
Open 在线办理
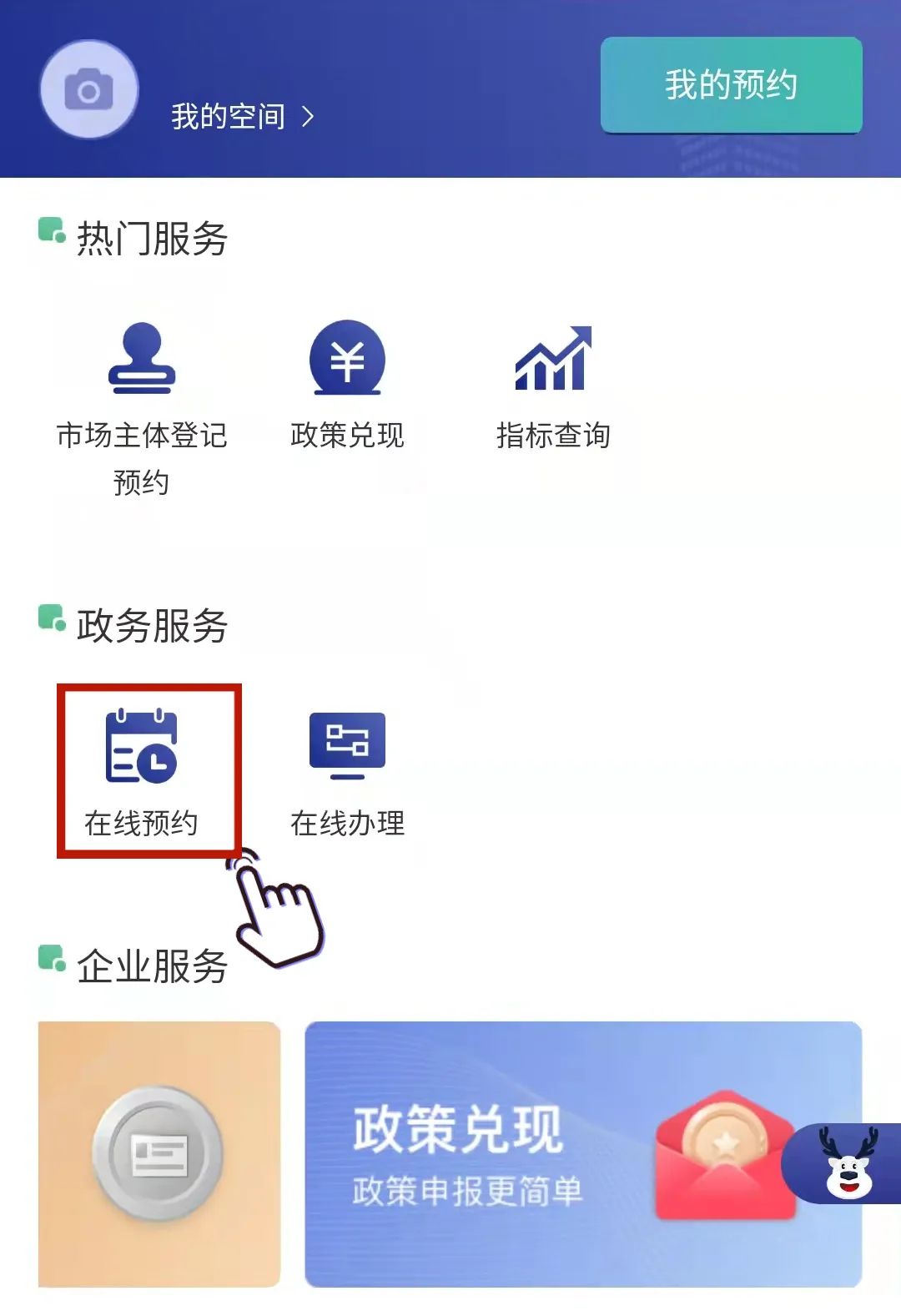coord(347,772)
